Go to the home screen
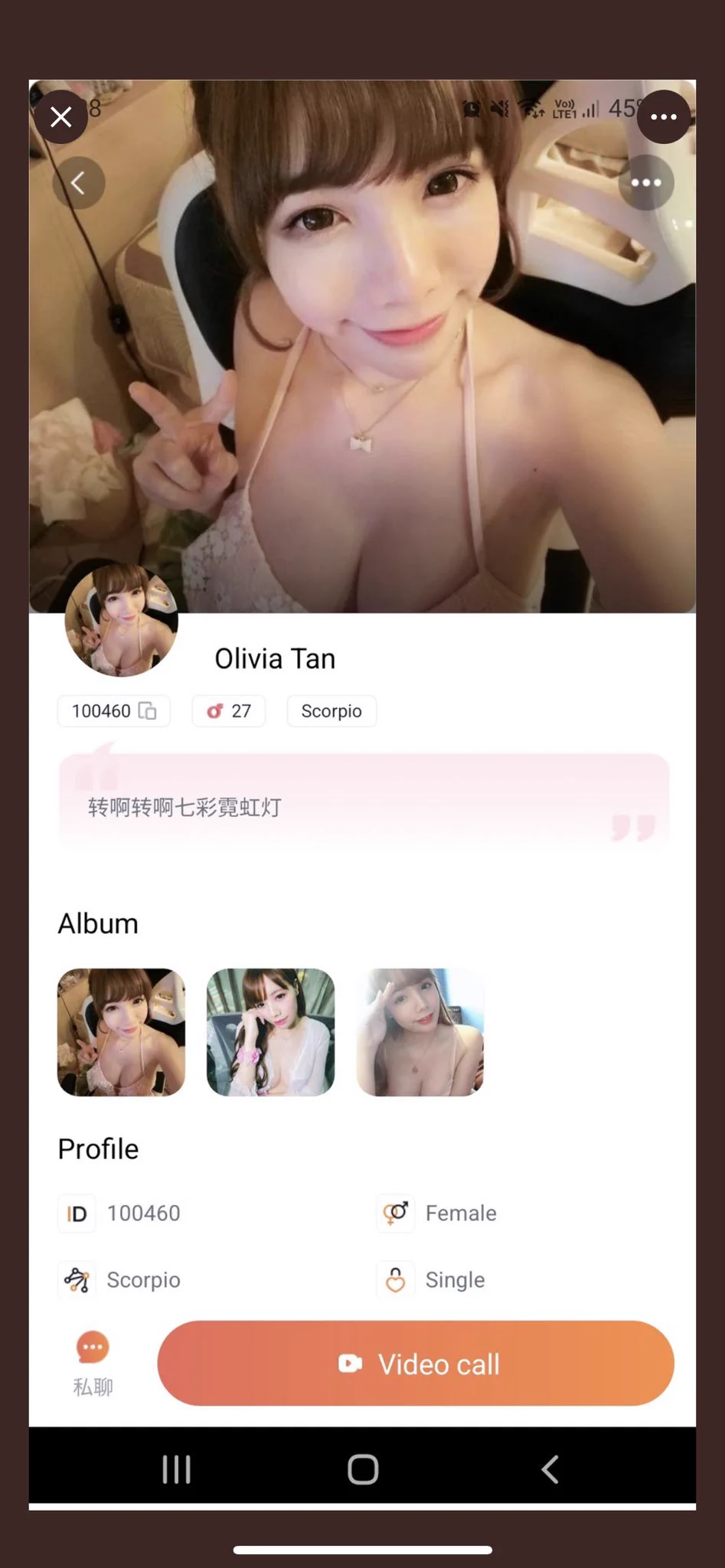 pos(363,1469)
